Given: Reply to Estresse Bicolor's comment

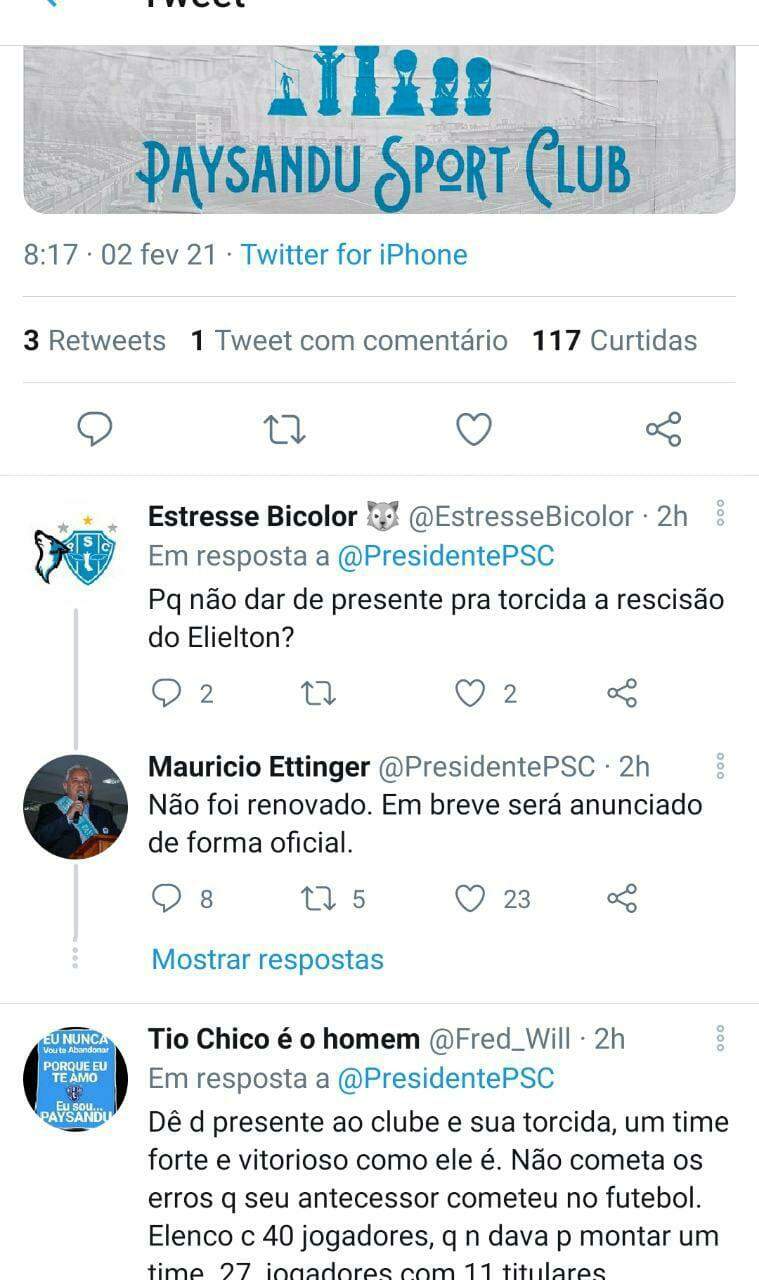Looking at the screenshot, I should (x=166, y=693).
